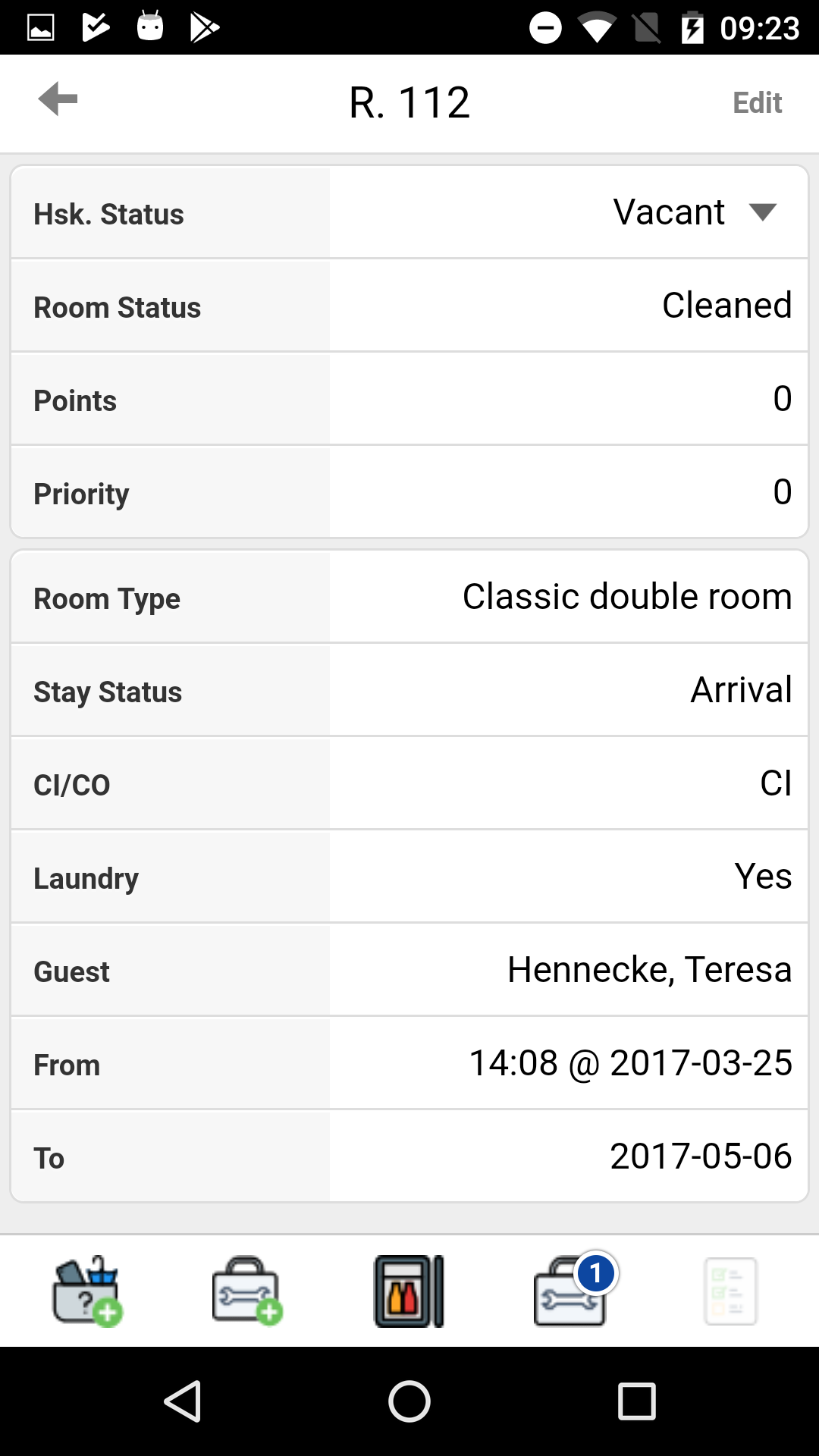The image size is (819, 1456).
Task: Add a new maintenance request
Action: 247,1291
